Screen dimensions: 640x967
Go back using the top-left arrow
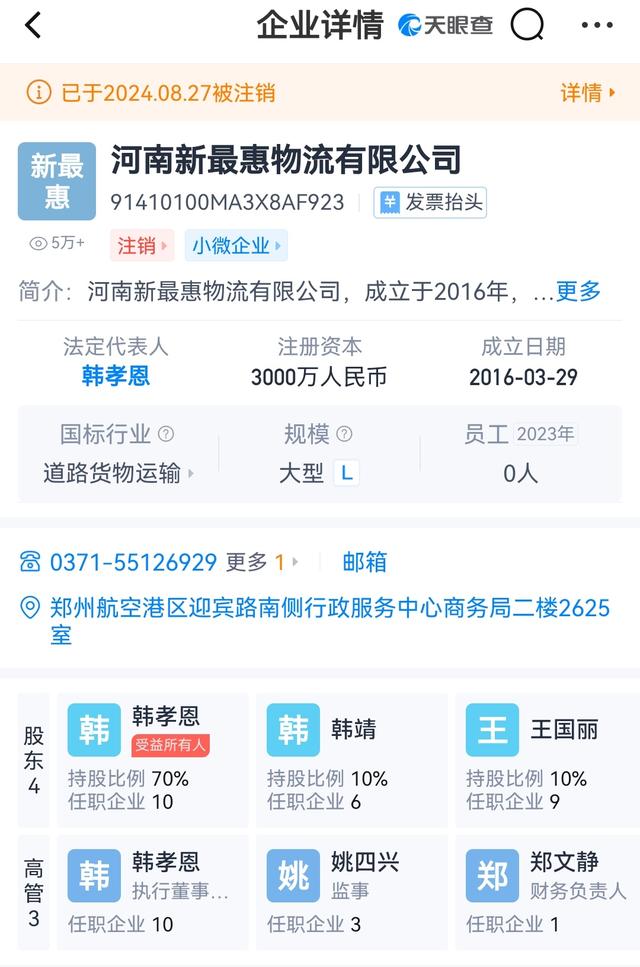click(x=33, y=26)
